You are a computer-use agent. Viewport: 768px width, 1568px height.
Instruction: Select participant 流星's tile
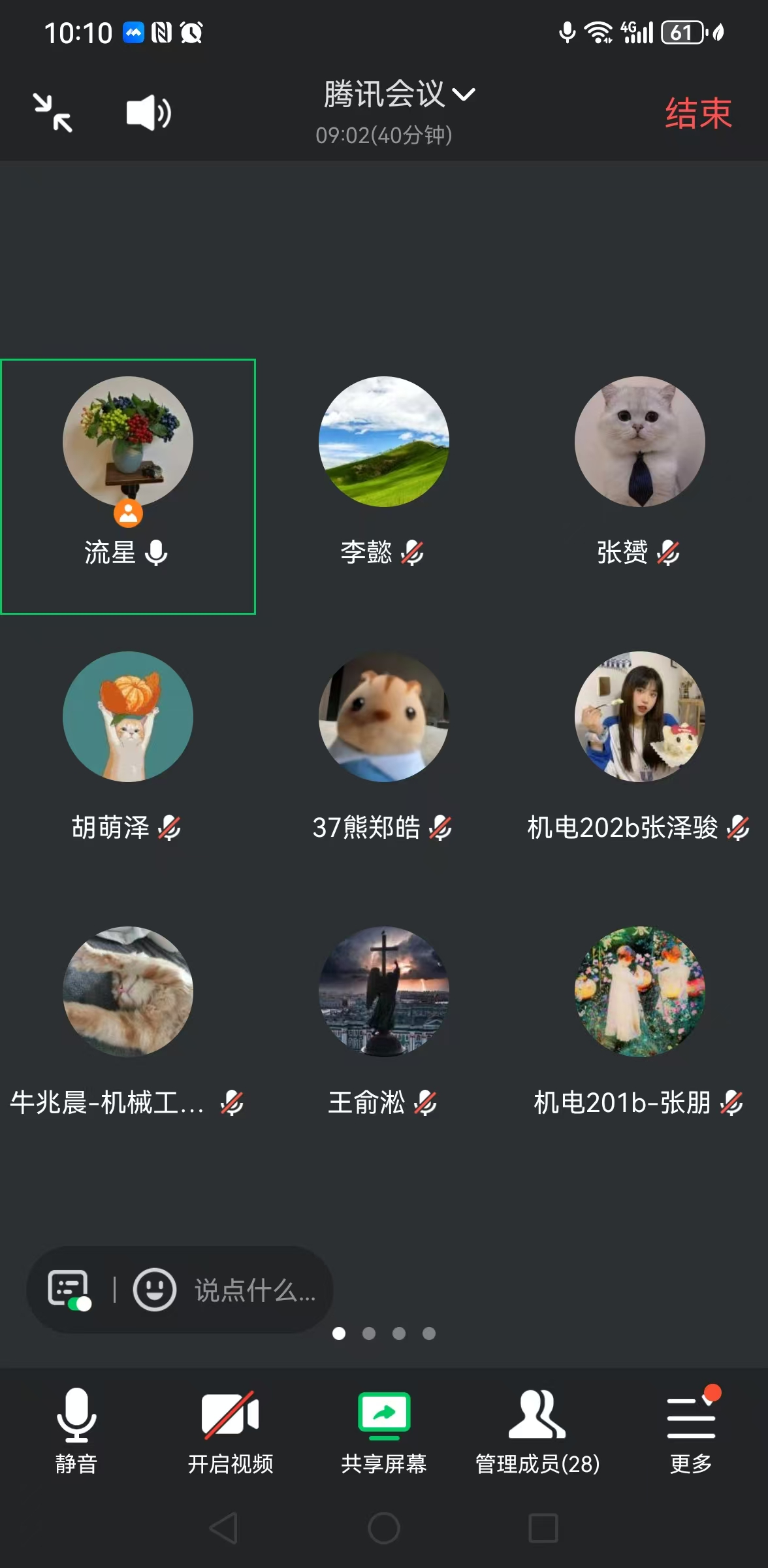click(128, 486)
